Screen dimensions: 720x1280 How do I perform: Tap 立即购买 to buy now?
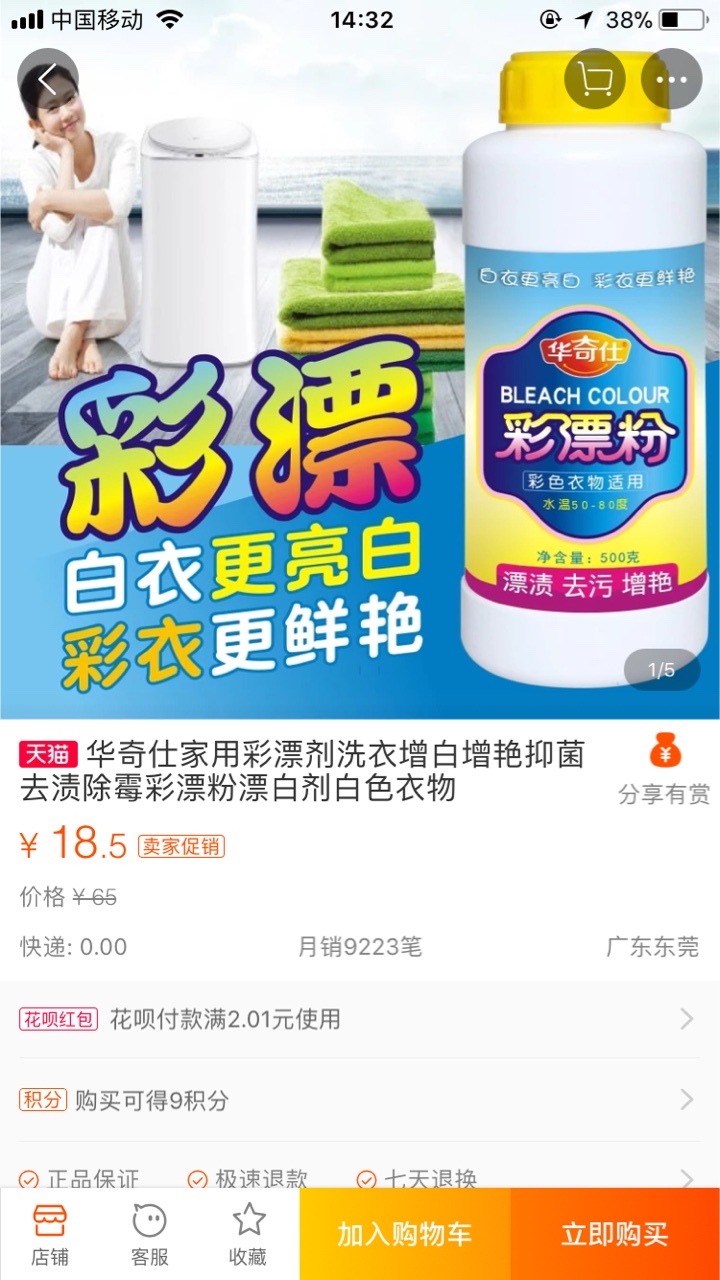615,1234
